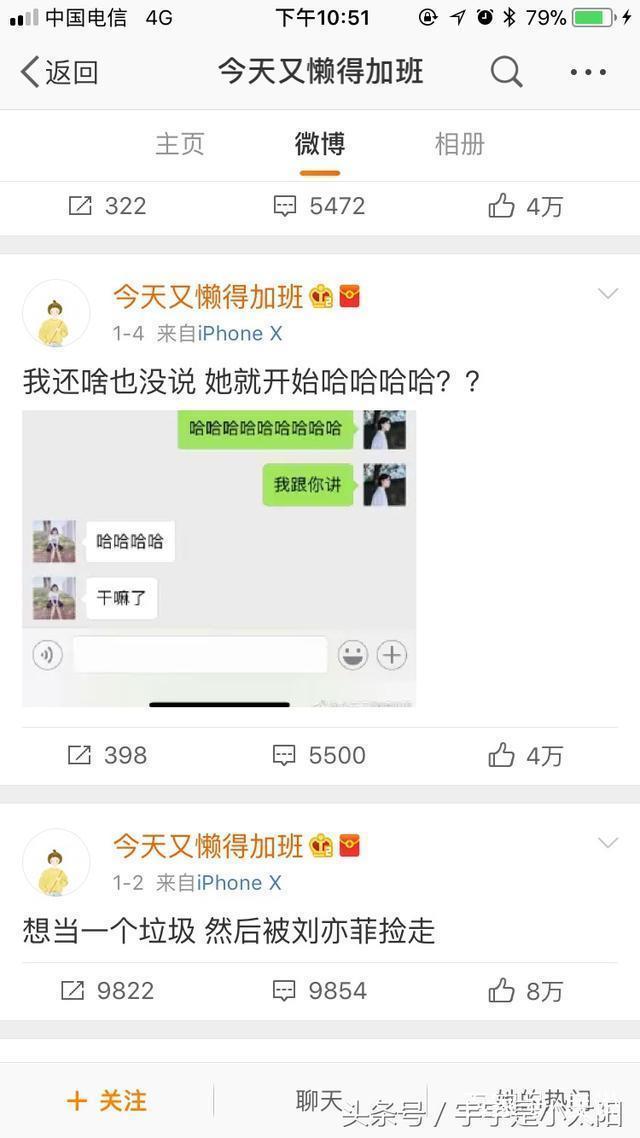Like the 刘亦菲 post with 8万 likes
640x1138 pixels.
click(x=526, y=991)
